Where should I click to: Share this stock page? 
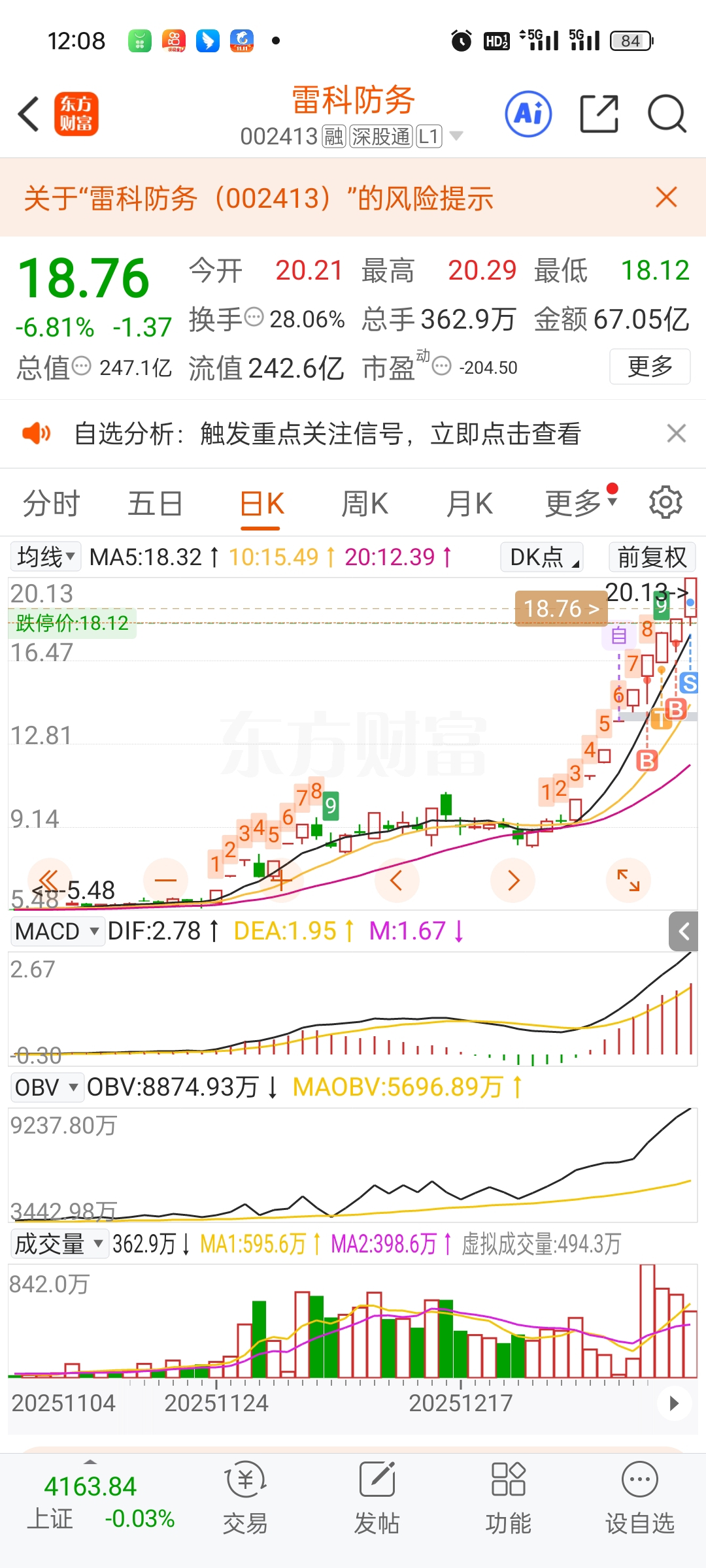(x=599, y=114)
